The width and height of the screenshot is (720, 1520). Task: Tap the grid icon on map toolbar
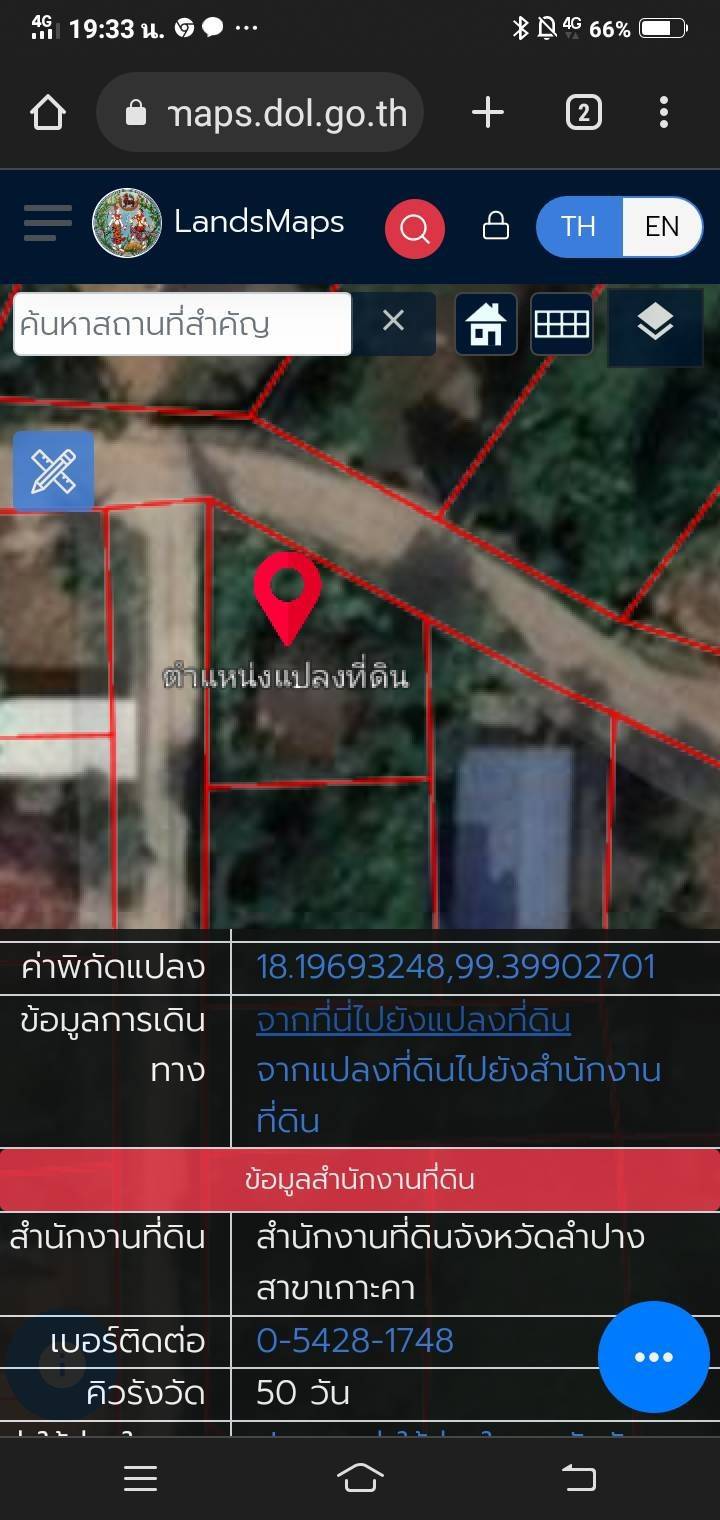pos(562,324)
